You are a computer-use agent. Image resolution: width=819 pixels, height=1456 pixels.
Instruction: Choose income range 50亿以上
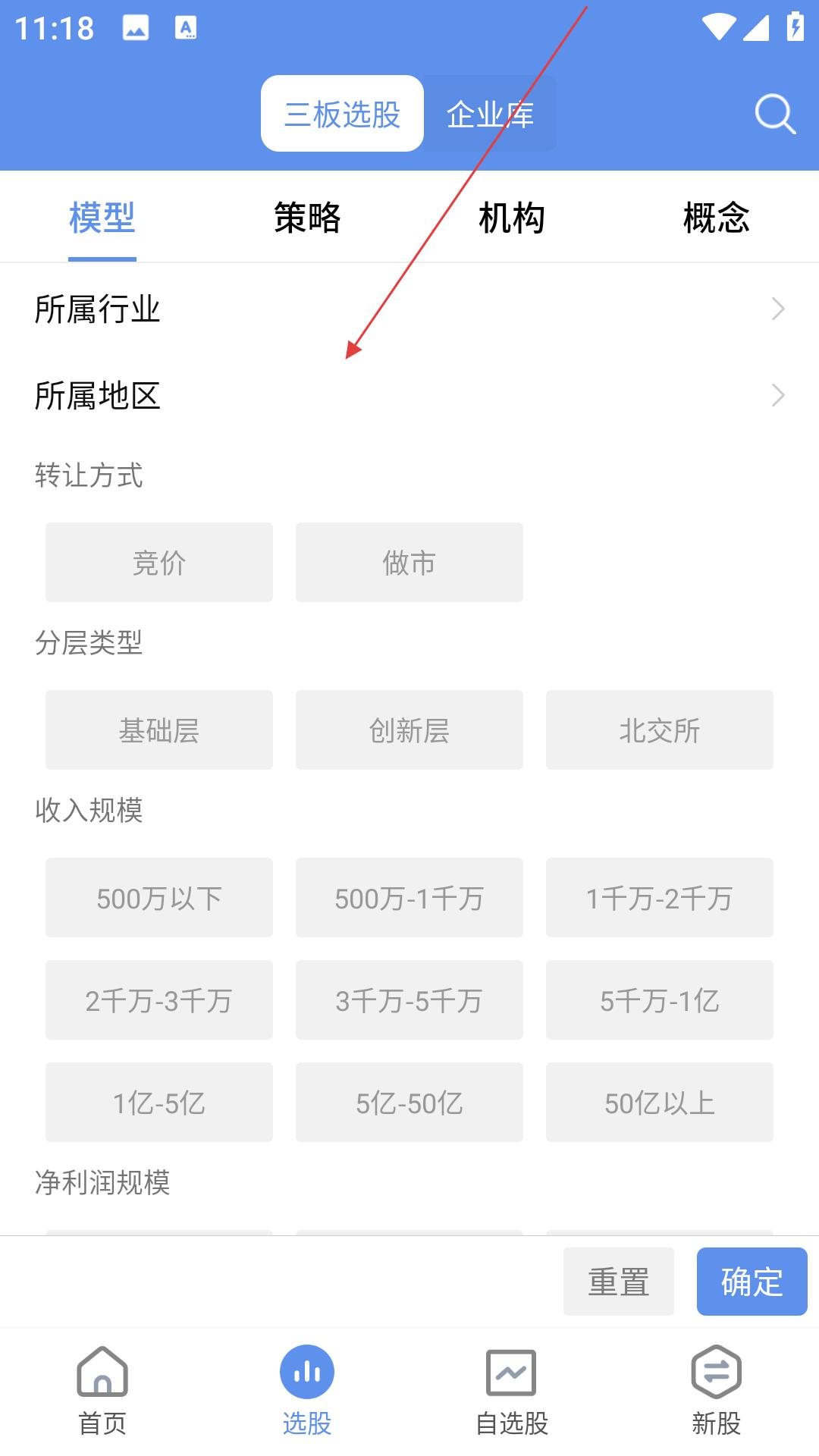pos(660,1102)
